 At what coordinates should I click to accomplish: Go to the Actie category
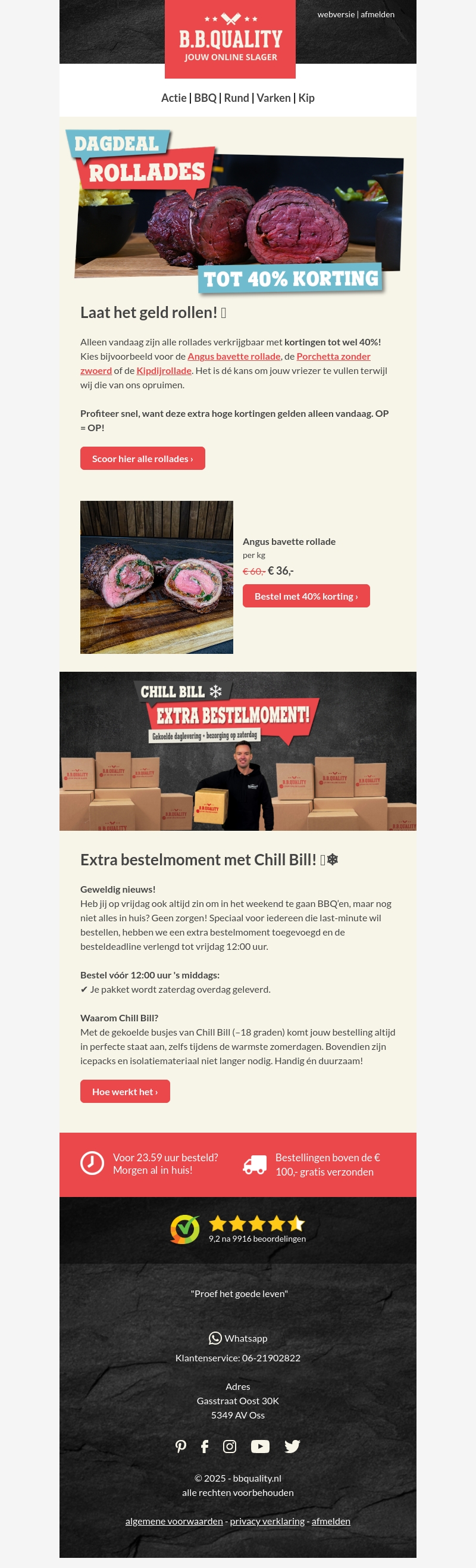tap(173, 98)
